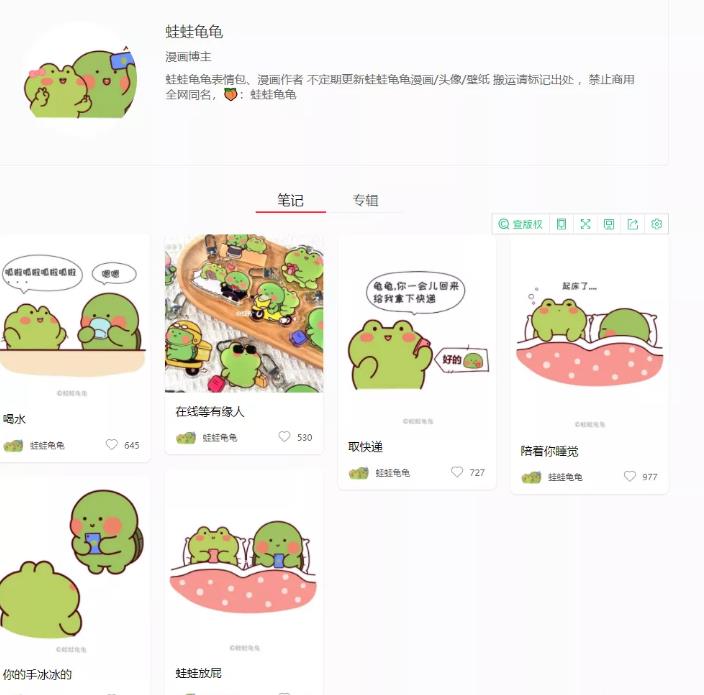Tap the save icon in the toolbar
The image size is (704, 695).
click(609, 224)
